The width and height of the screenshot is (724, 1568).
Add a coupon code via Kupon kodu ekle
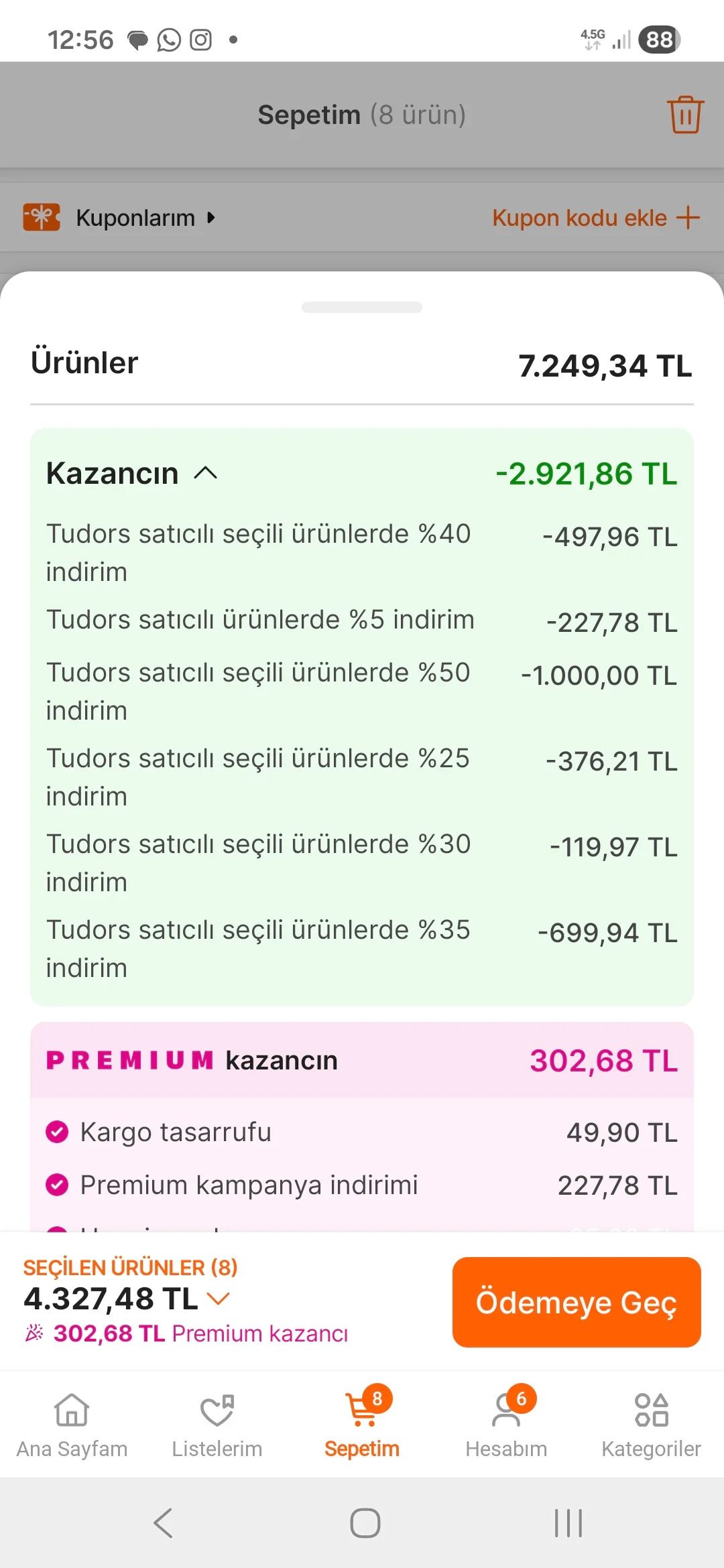pos(595,218)
